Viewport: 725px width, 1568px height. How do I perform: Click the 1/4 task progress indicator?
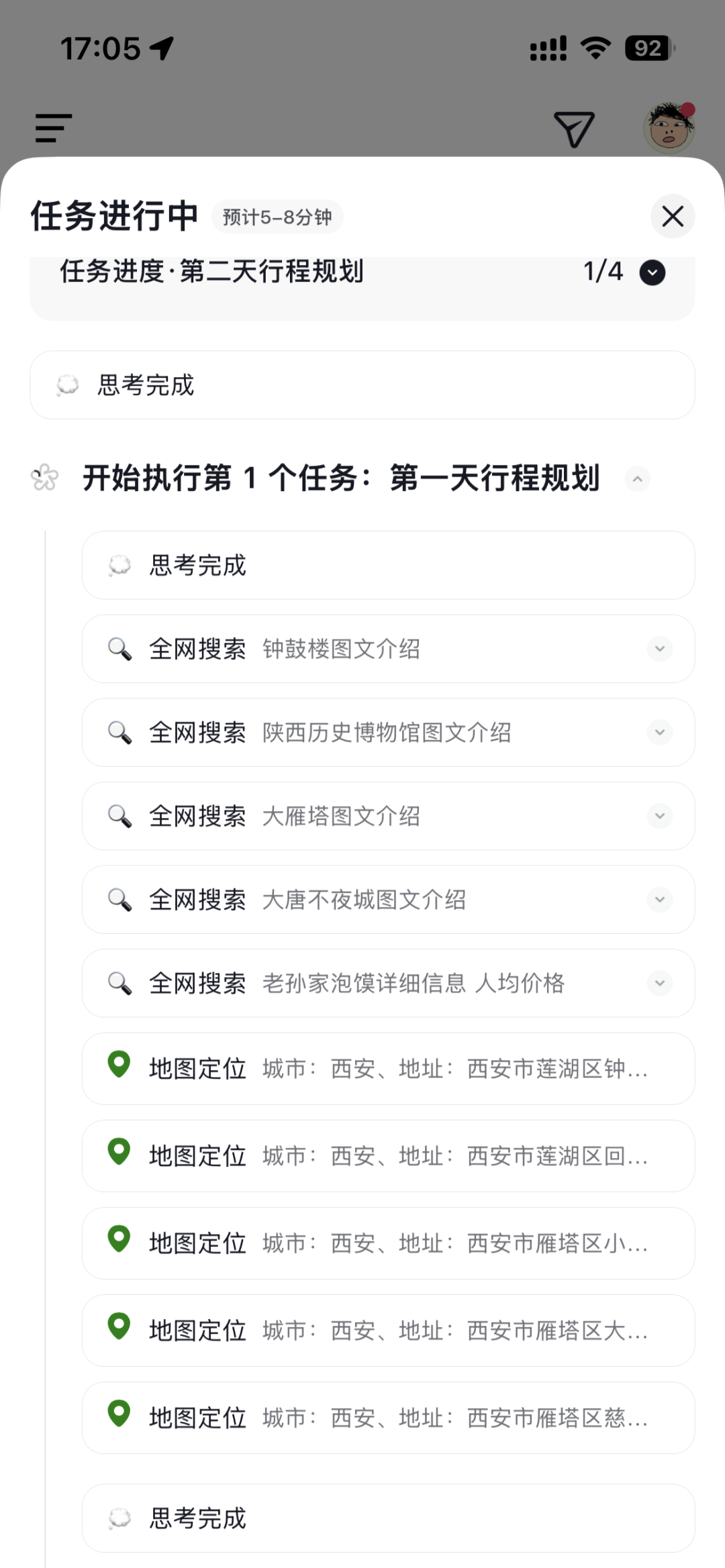tap(602, 271)
